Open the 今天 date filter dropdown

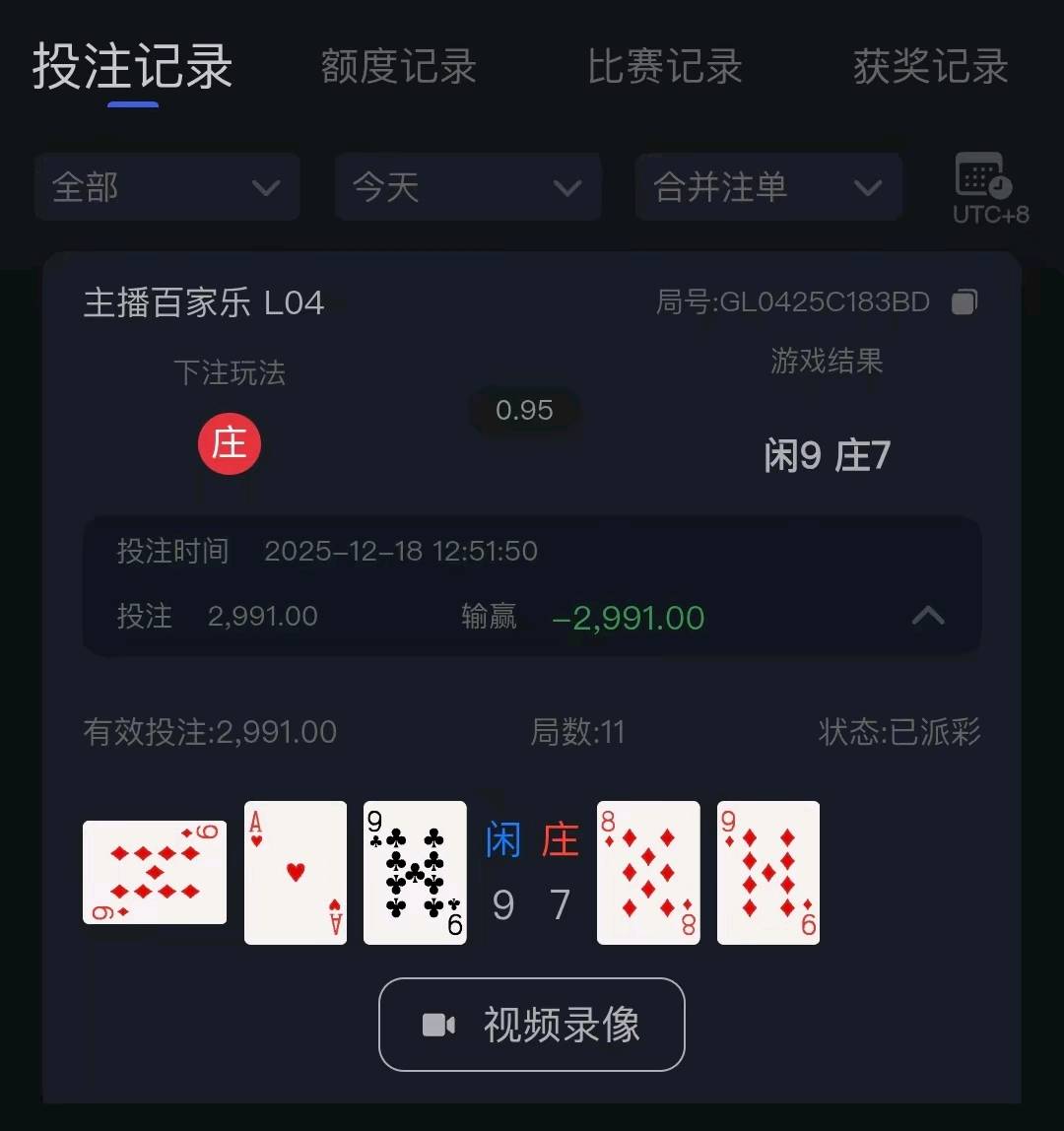point(468,187)
